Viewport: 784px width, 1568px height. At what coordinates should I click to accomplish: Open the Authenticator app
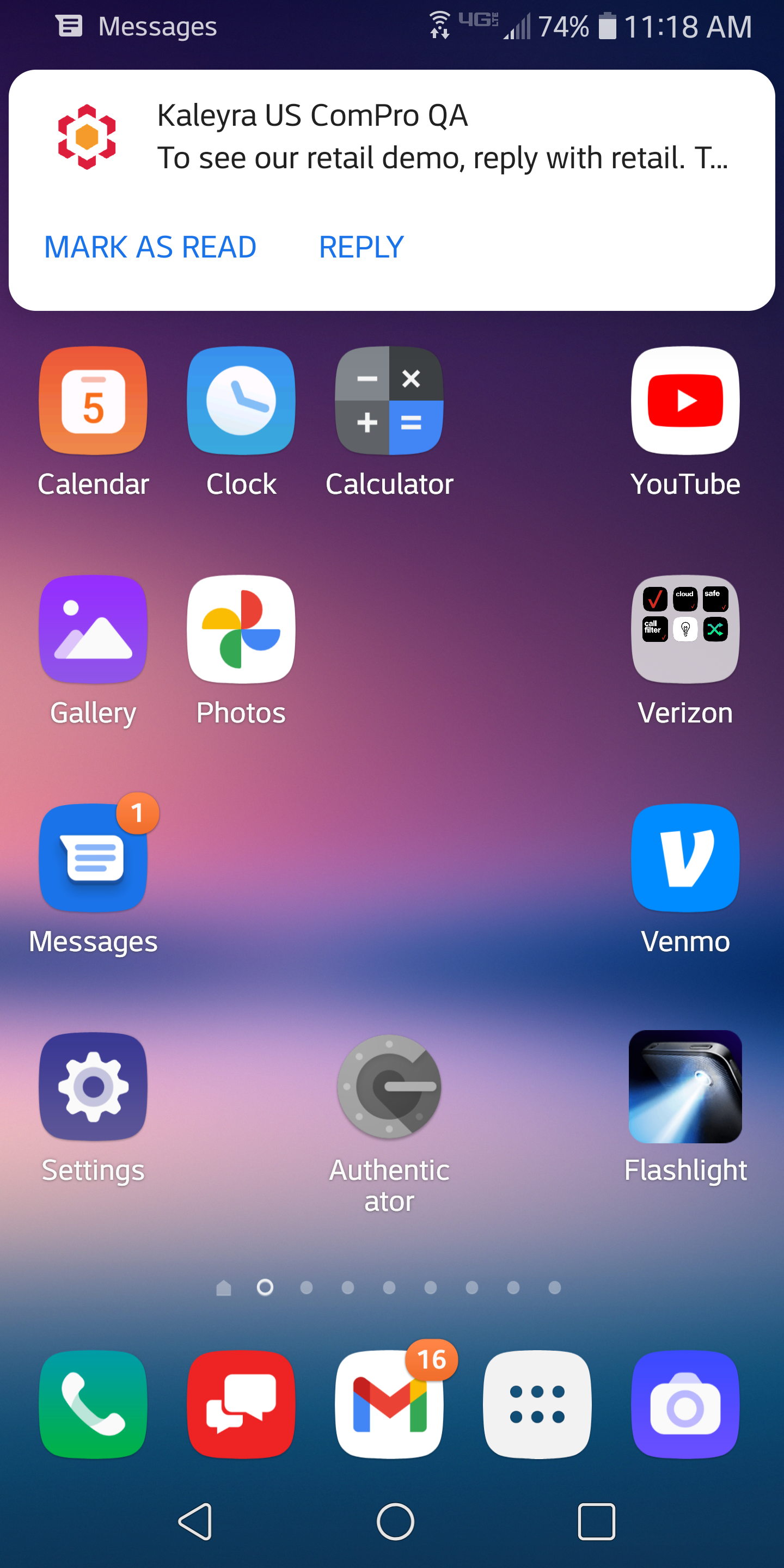point(389,1087)
